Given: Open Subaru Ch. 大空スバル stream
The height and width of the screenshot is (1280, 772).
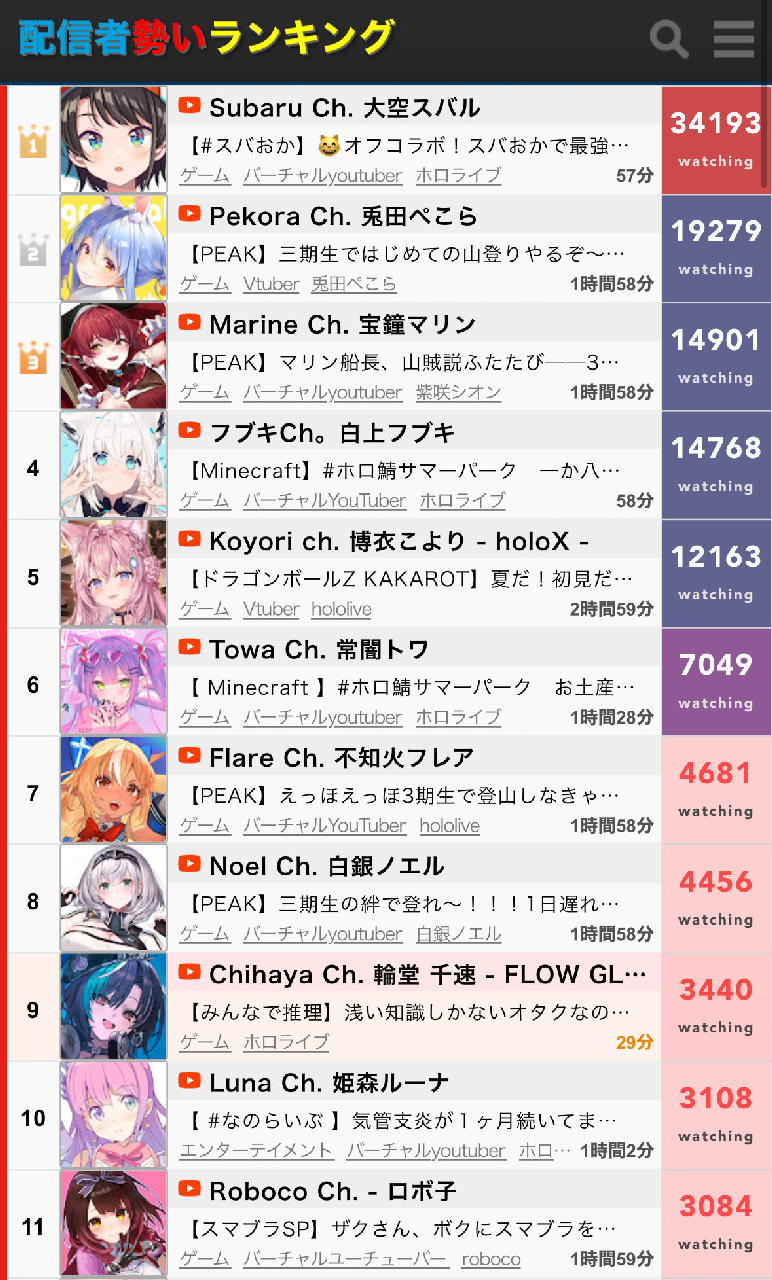Looking at the screenshot, I should coord(344,108).
